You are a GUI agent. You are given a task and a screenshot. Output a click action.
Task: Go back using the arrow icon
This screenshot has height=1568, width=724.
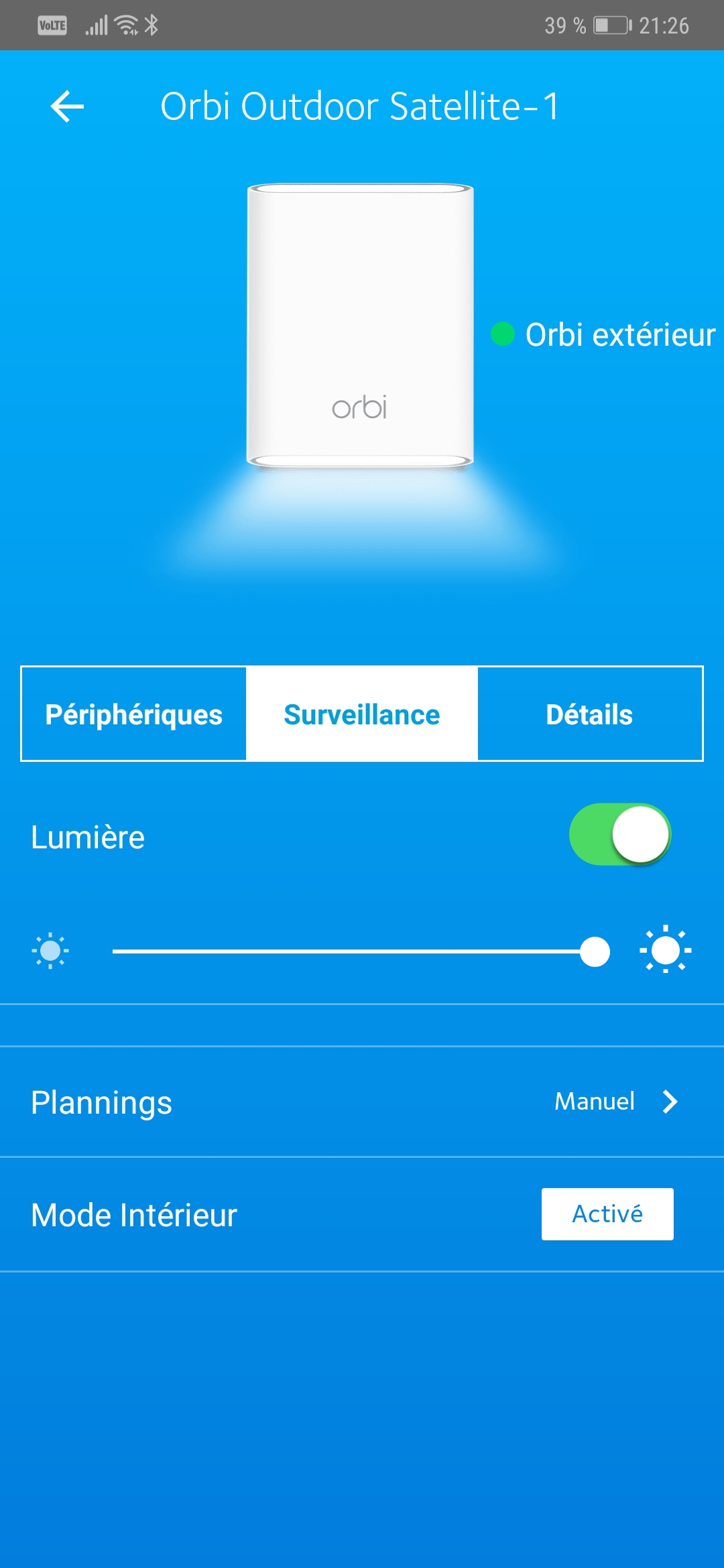pos(67,107)
